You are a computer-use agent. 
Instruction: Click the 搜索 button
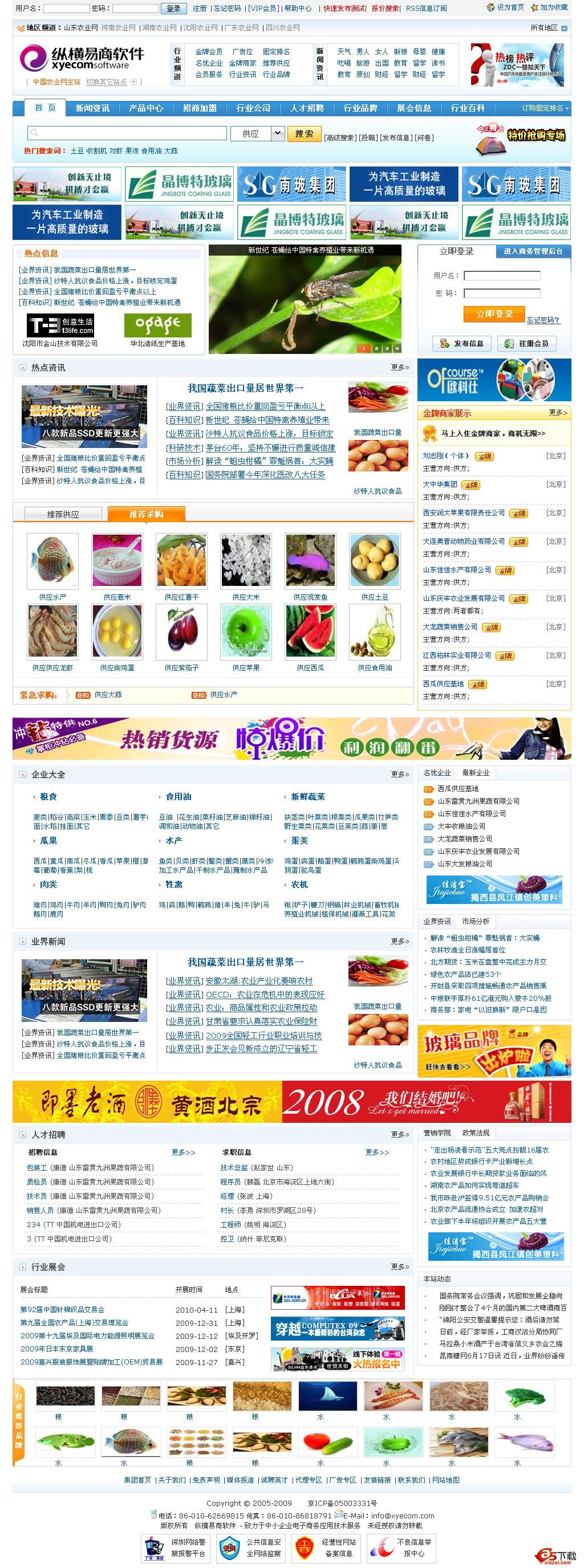tap(305, 135)
